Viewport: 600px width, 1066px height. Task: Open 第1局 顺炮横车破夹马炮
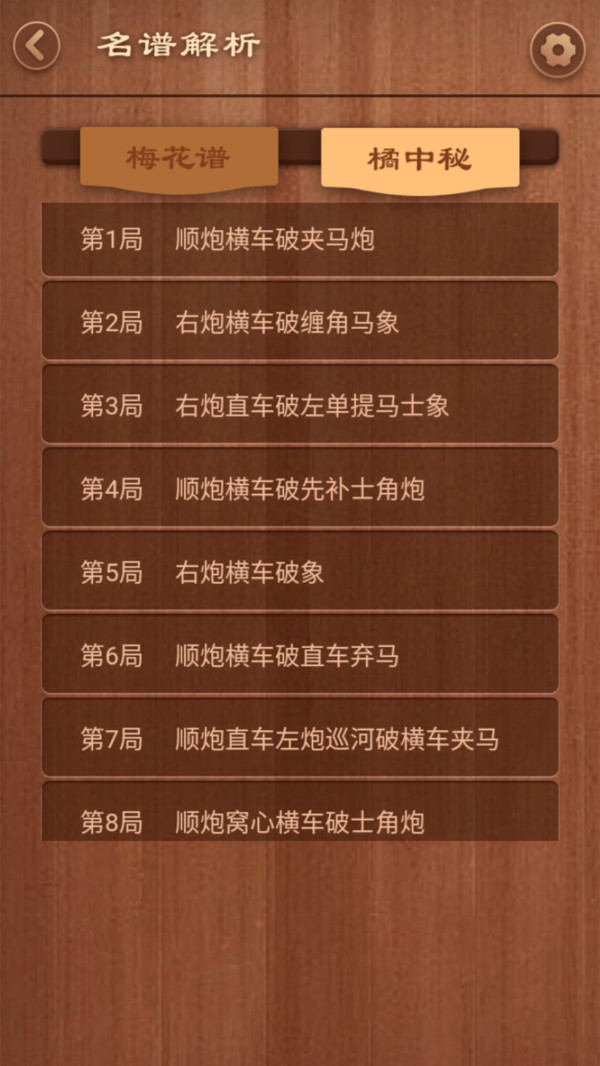click(300, 240)
